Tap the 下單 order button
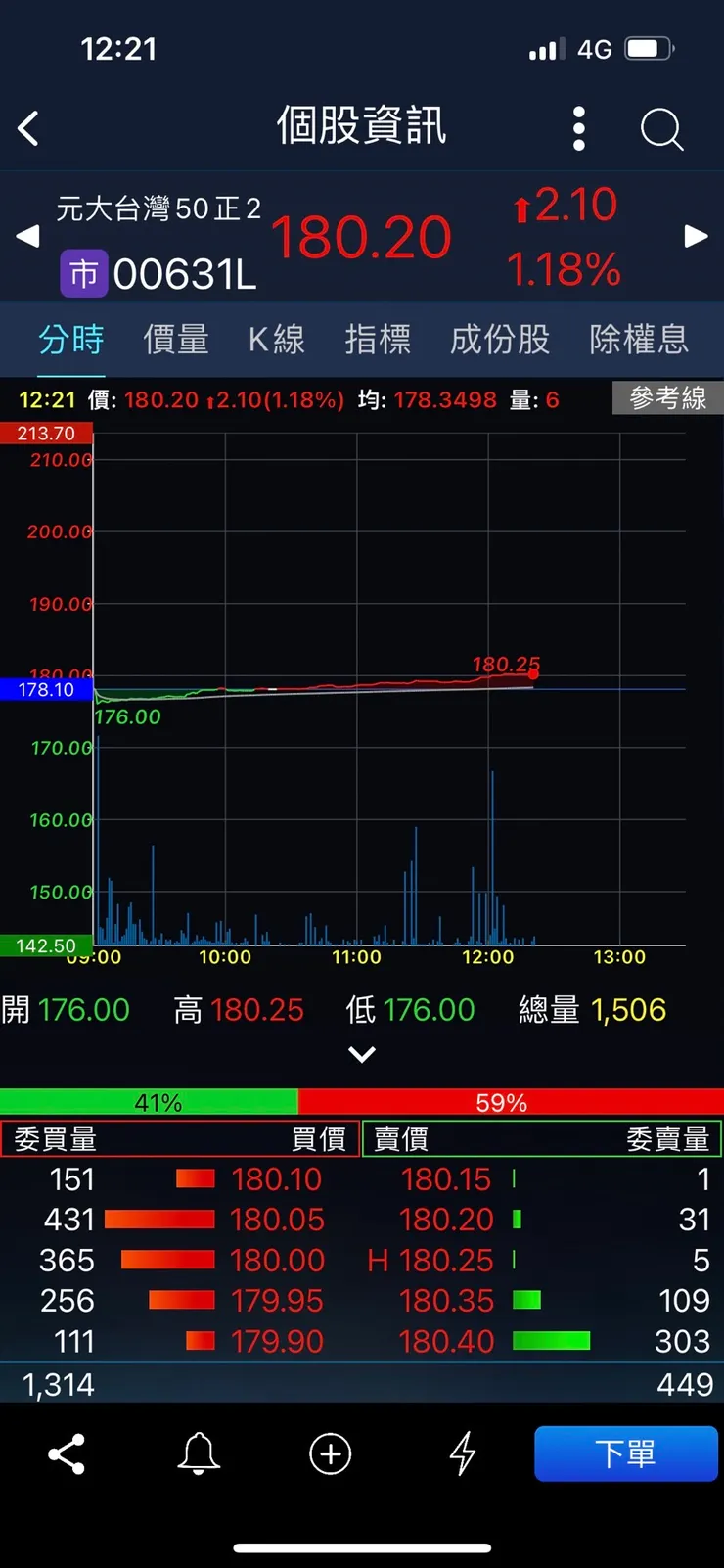This screenshot has height=1568, width=724. coord(626,1454)
